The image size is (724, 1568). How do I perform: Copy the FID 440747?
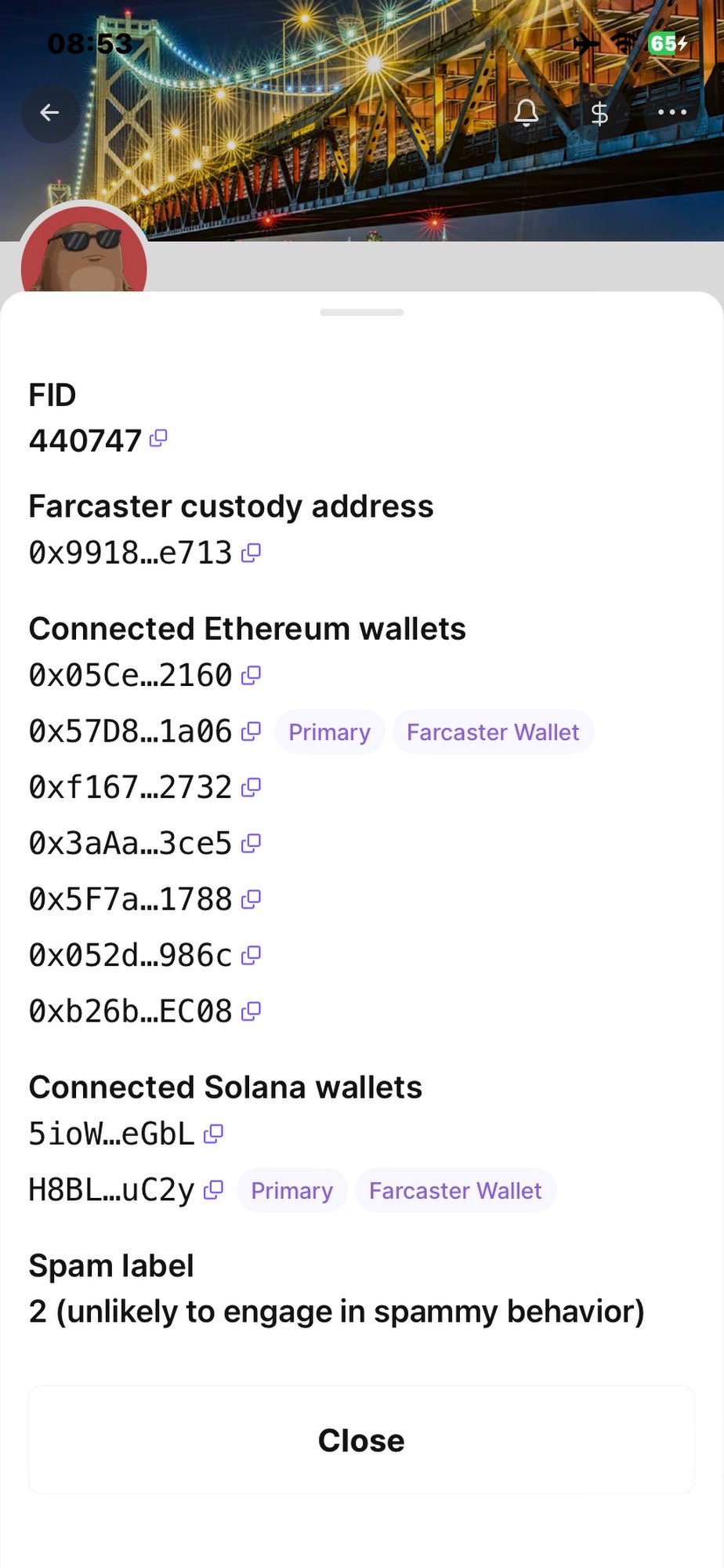tap(158, 438)
